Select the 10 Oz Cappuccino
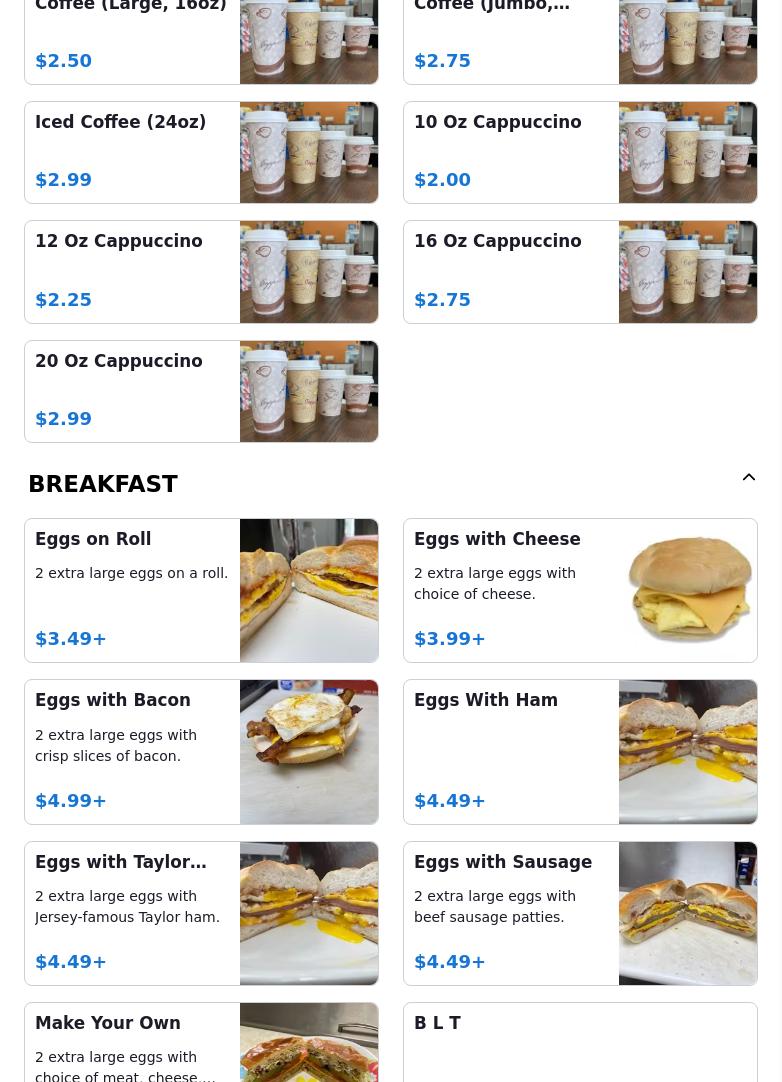Viewport: 782px width, 1082px height. click(x=580, y=152)
